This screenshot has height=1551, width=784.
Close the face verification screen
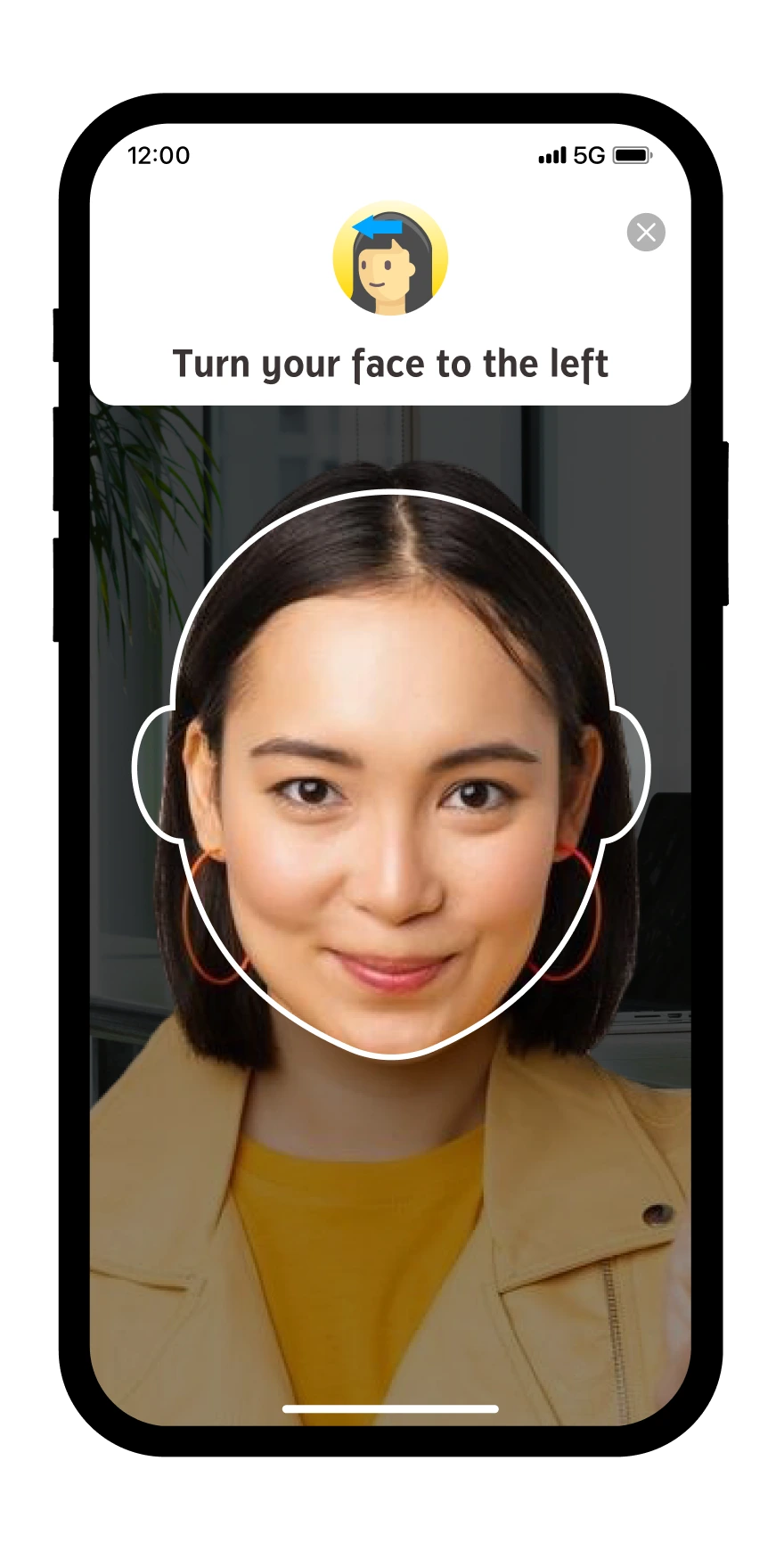(646, 233)
